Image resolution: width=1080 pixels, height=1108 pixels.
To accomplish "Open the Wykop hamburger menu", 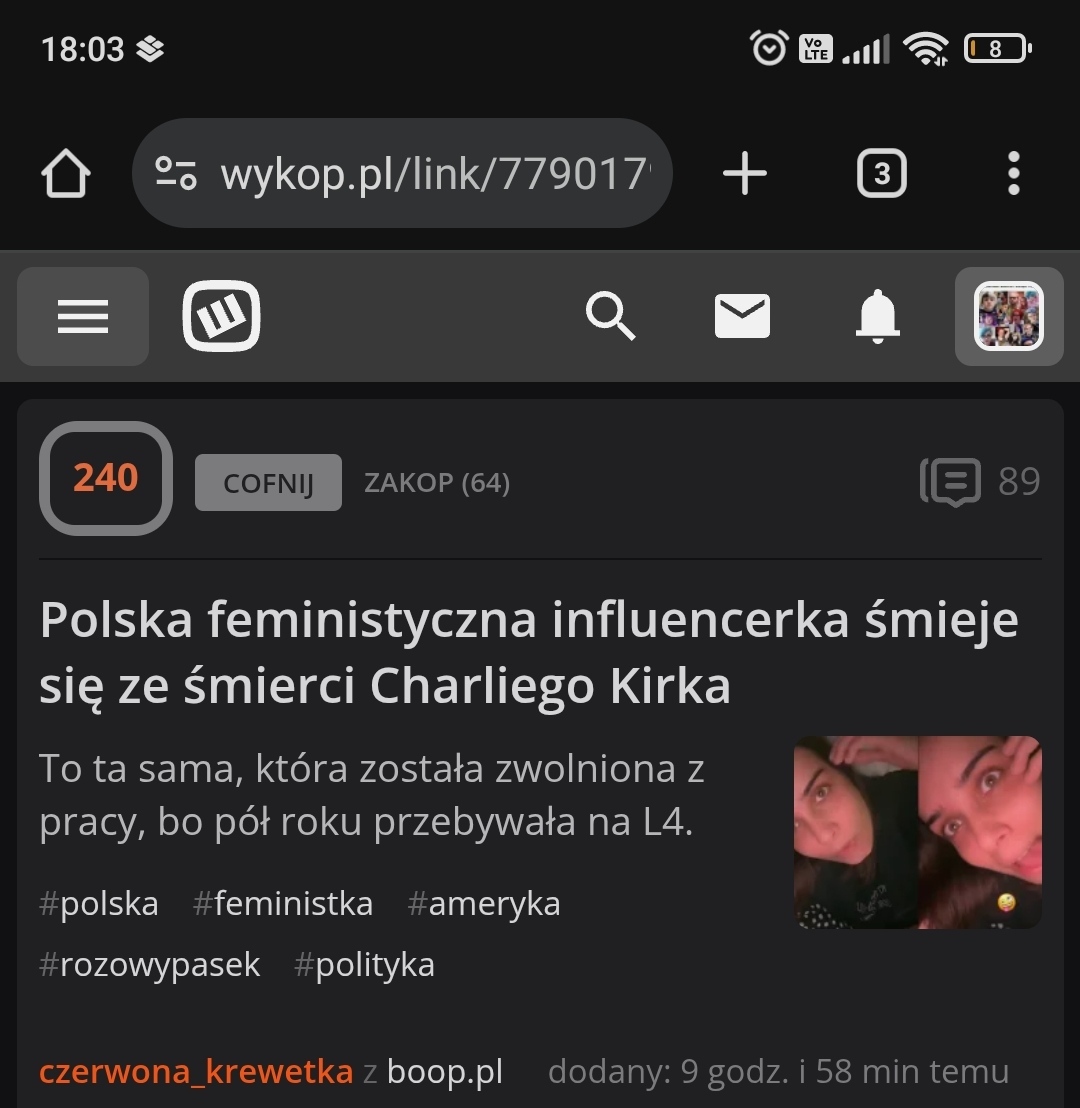I will click(x=83, y=316).
